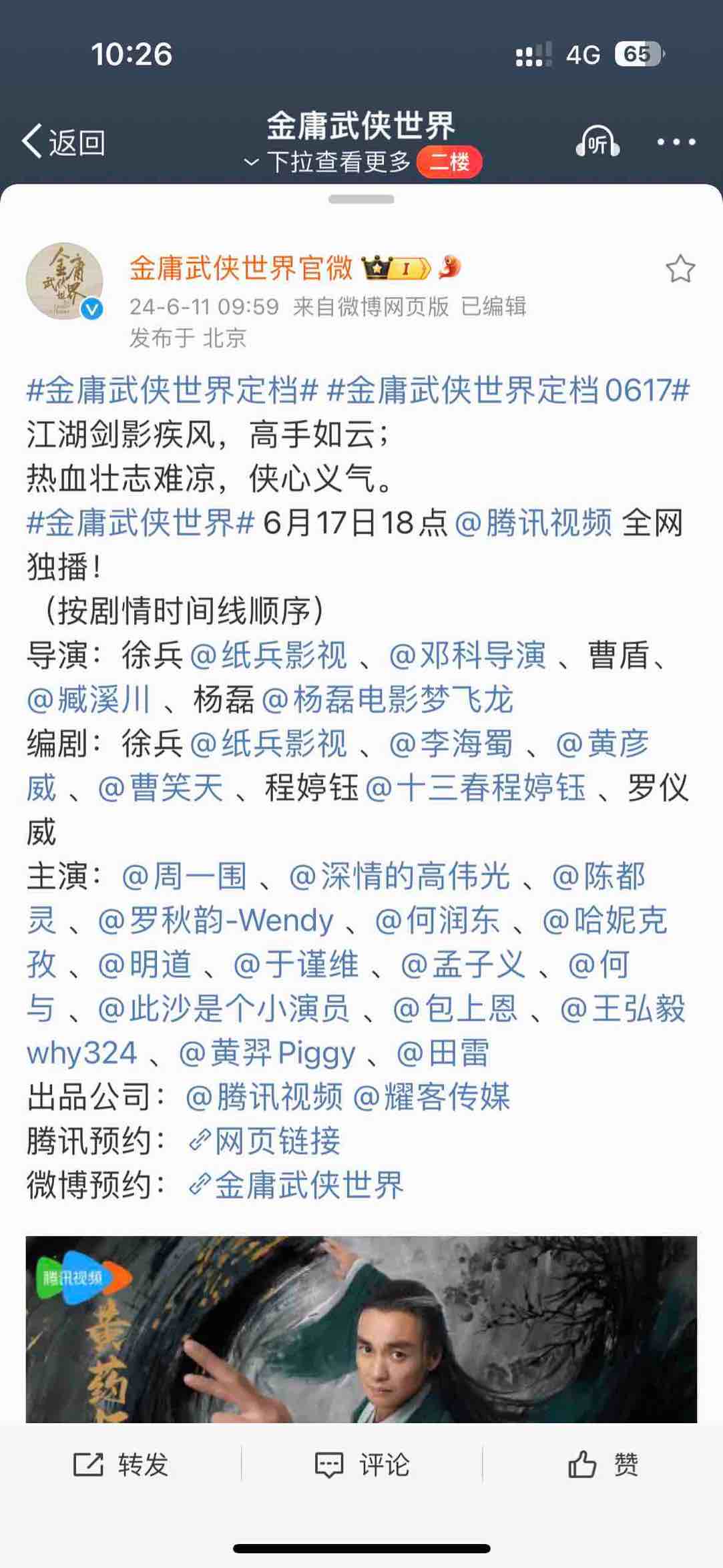The height and width of the screenshot is (1568, 723).
Task: Favorite this post with the star icon
Action: tap(680, 269)
